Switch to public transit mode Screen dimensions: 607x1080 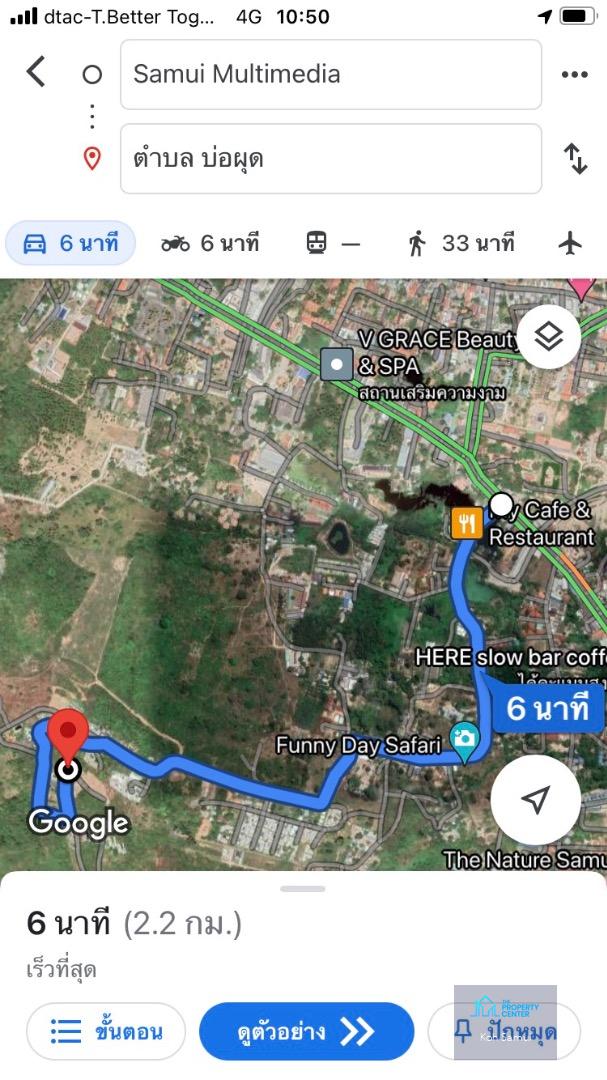click(332, 243)
